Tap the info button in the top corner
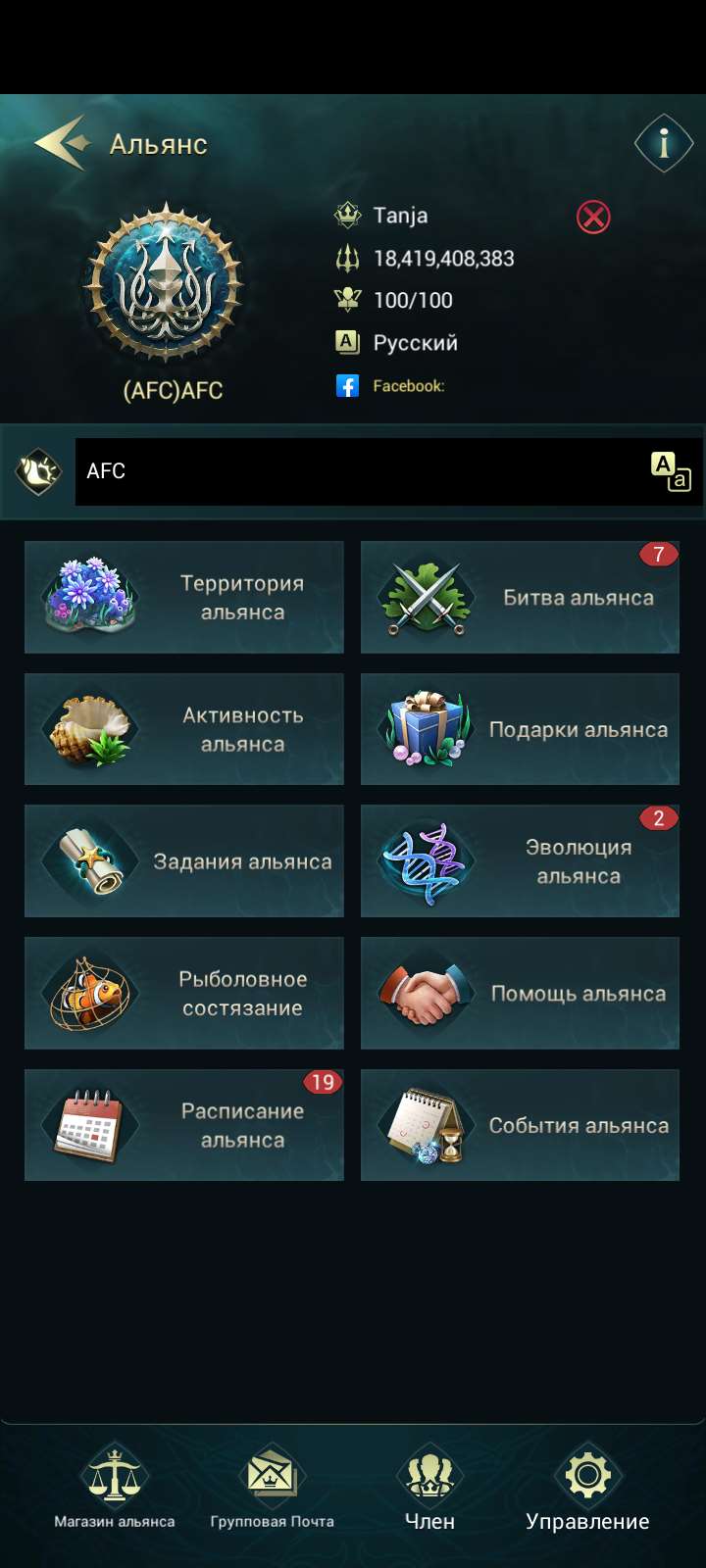The width and height of the screenshot is (706, 1568). pos(664,143)
